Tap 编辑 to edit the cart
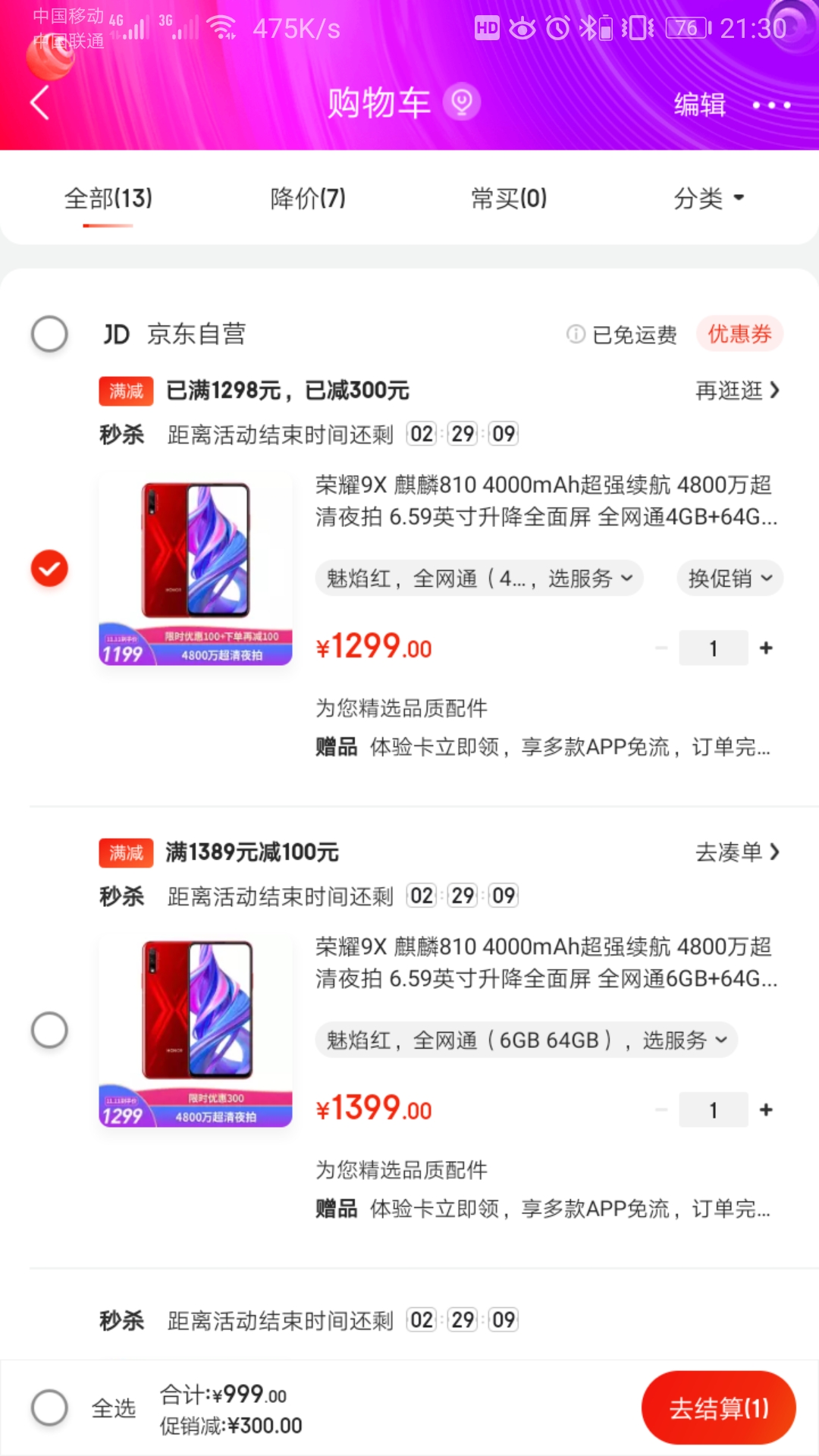This screenshot has width=819, height=1456. 699,104
